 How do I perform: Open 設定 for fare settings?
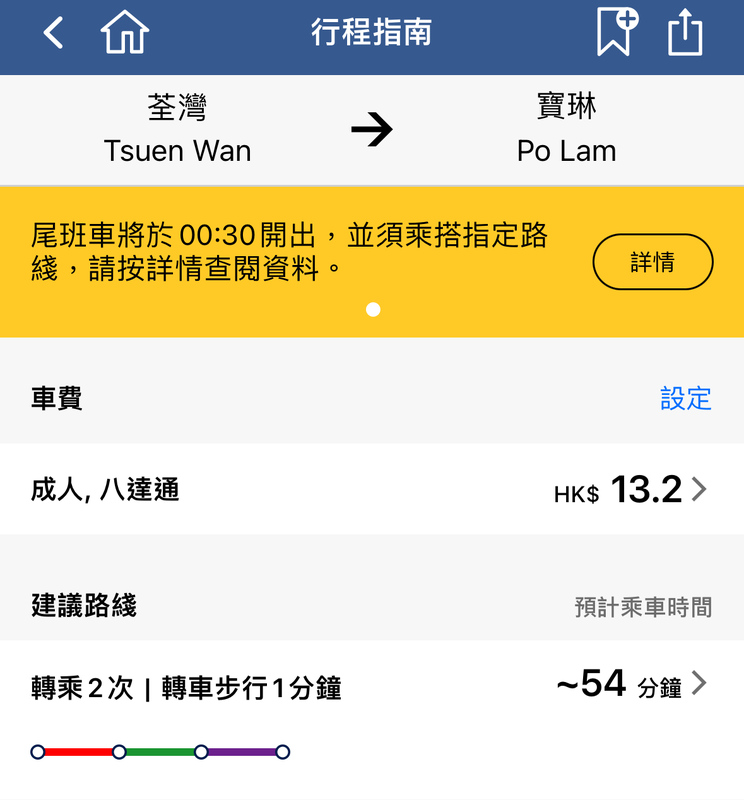coord(685,398)
